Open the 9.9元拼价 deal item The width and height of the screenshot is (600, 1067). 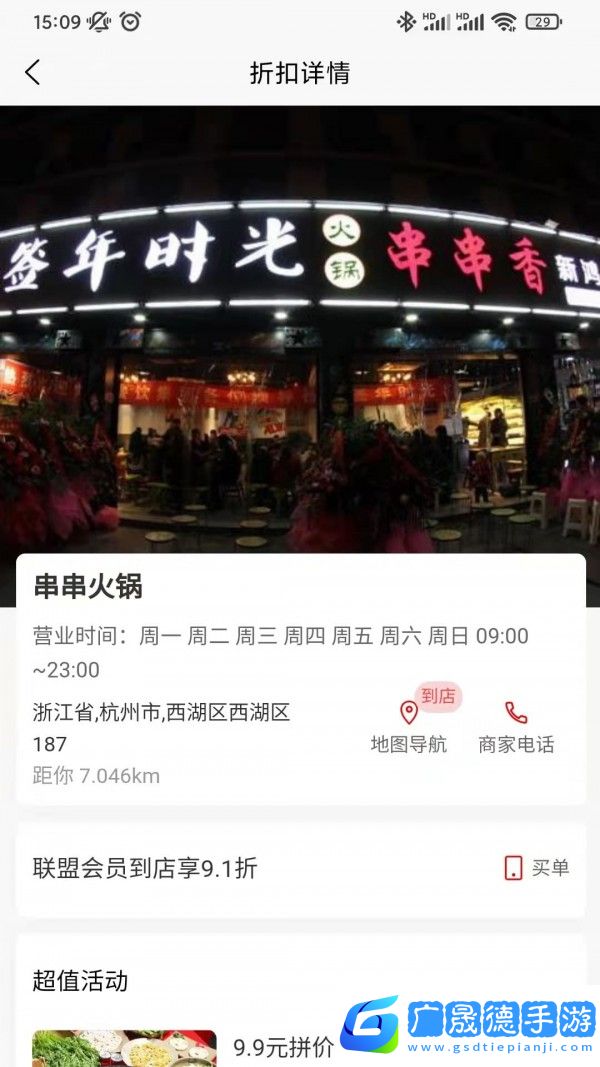point(283,1047)
